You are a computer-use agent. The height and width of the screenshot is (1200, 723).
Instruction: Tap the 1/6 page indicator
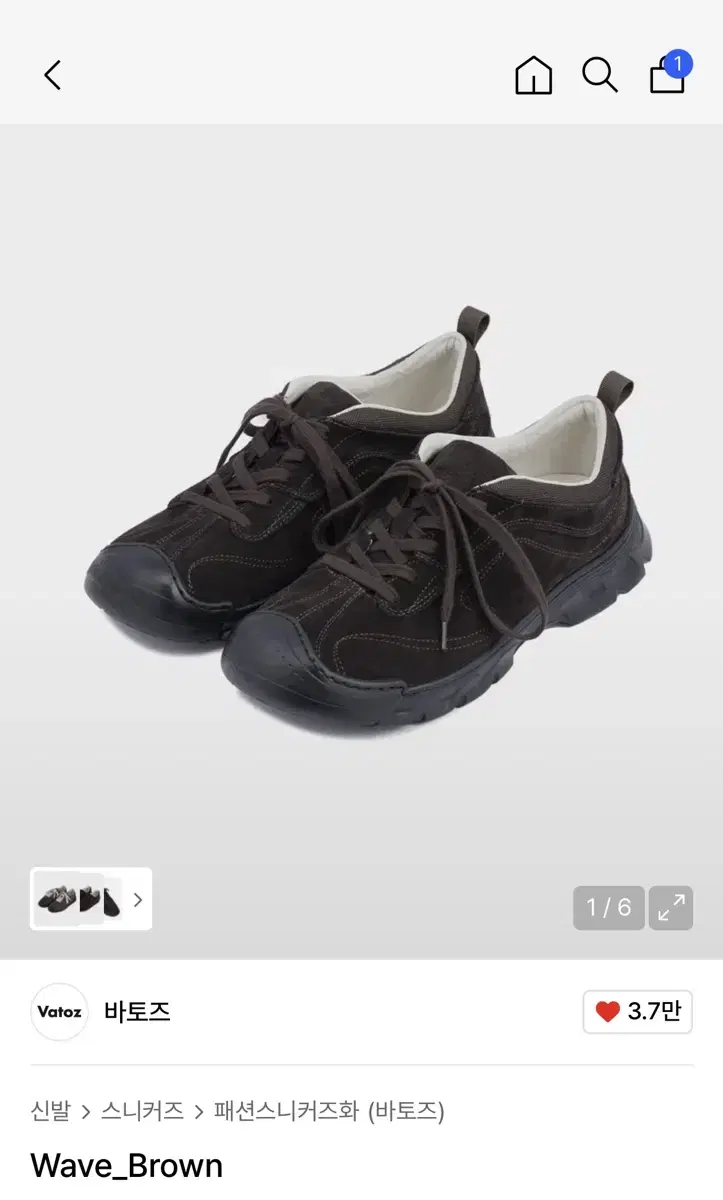pos(608,908)
